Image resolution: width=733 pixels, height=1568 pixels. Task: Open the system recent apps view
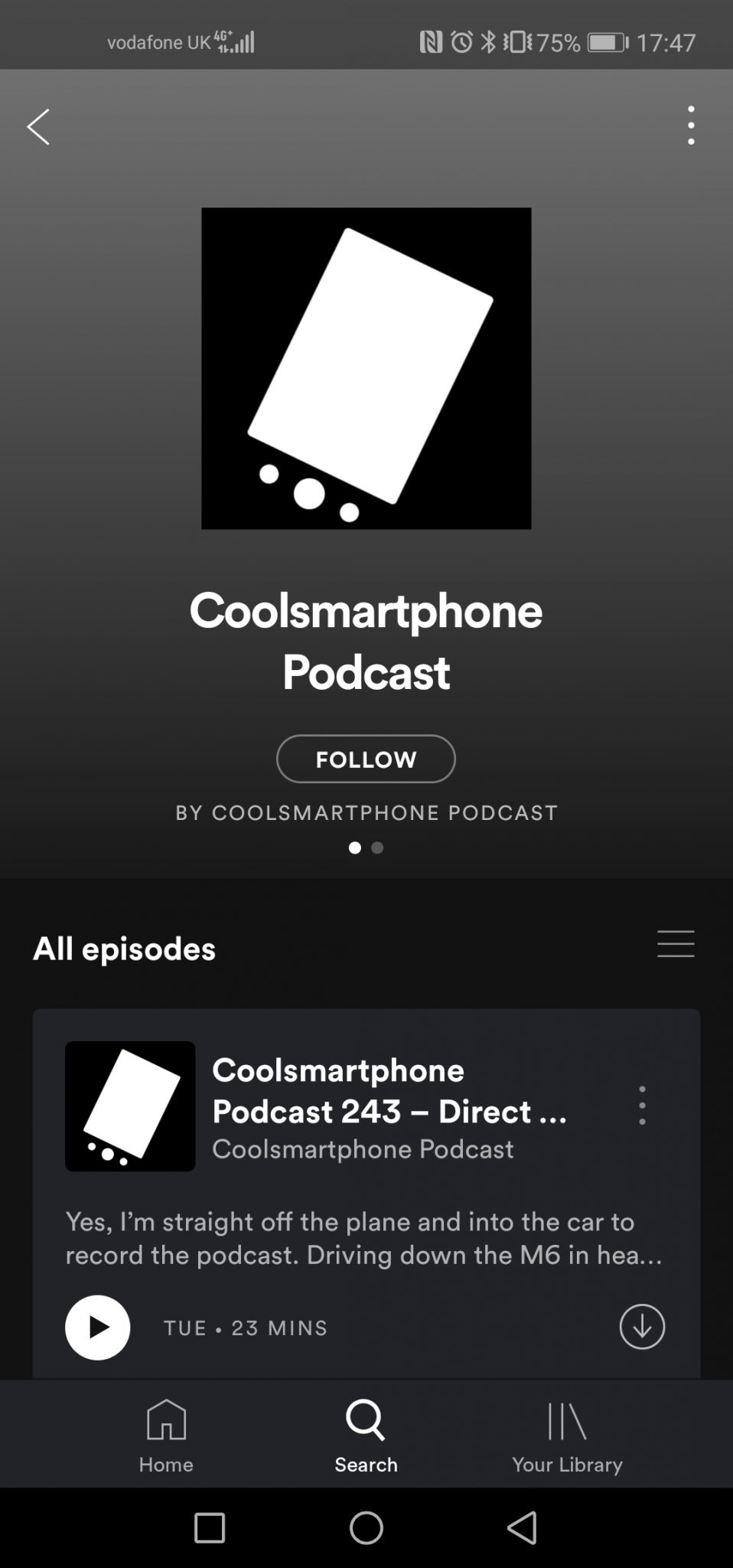pos(210,1527)
